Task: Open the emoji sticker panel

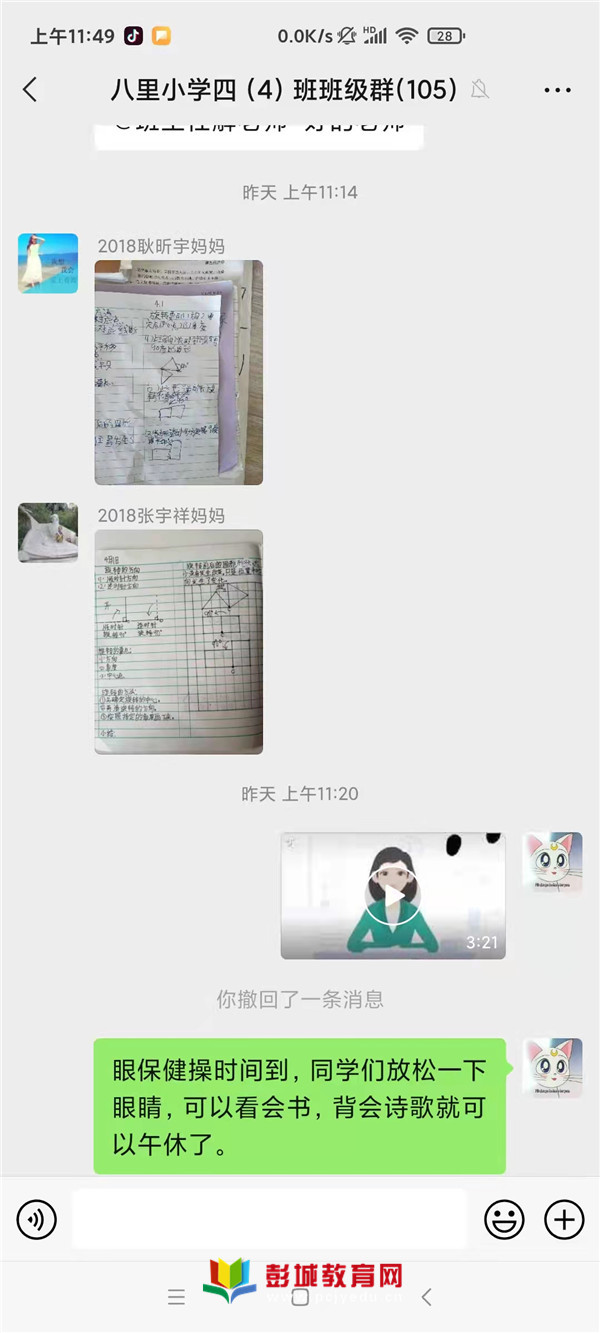Action: coord(504,1219)
